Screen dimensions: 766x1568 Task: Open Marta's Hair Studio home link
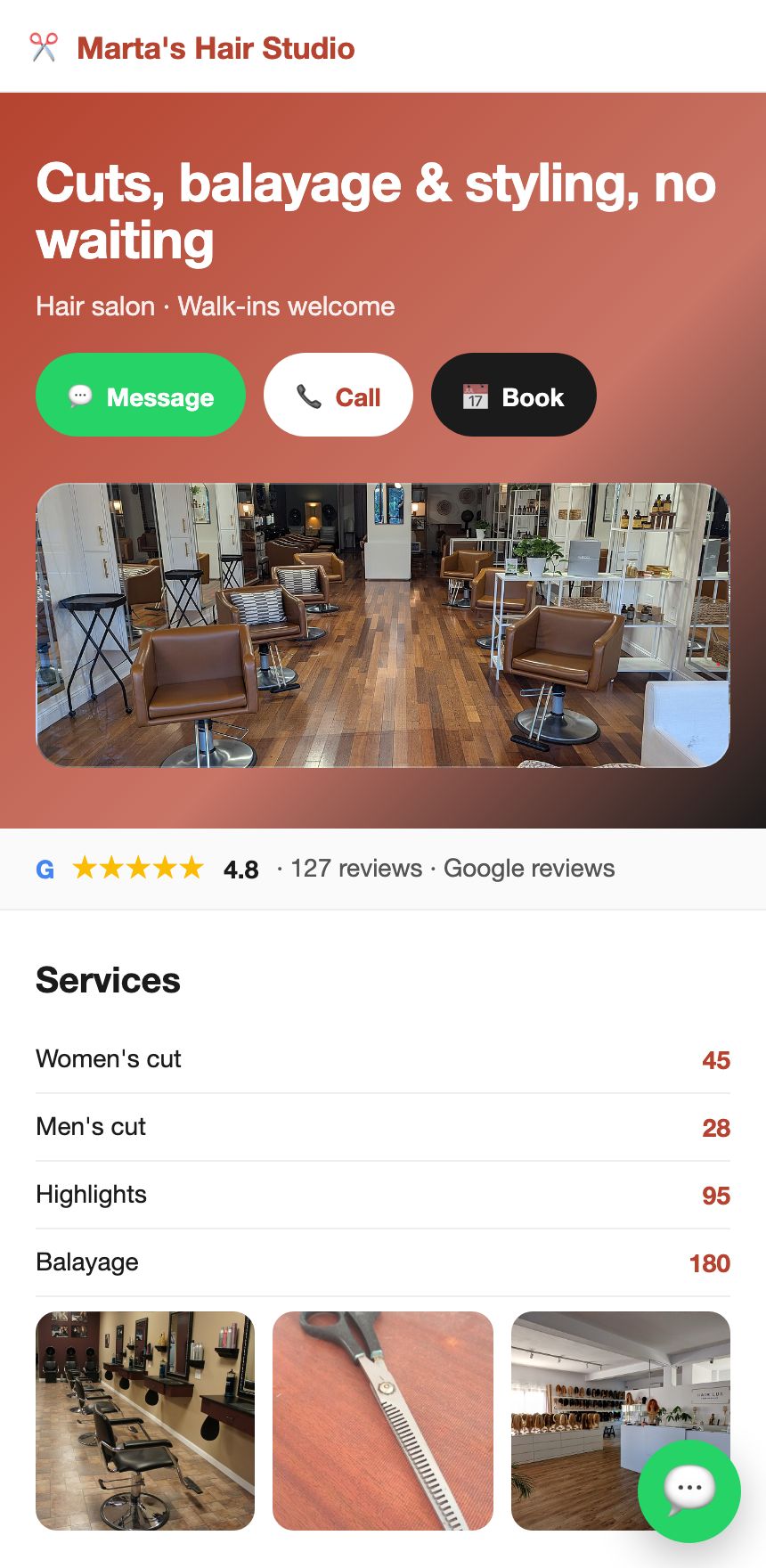tap(192, 47)
